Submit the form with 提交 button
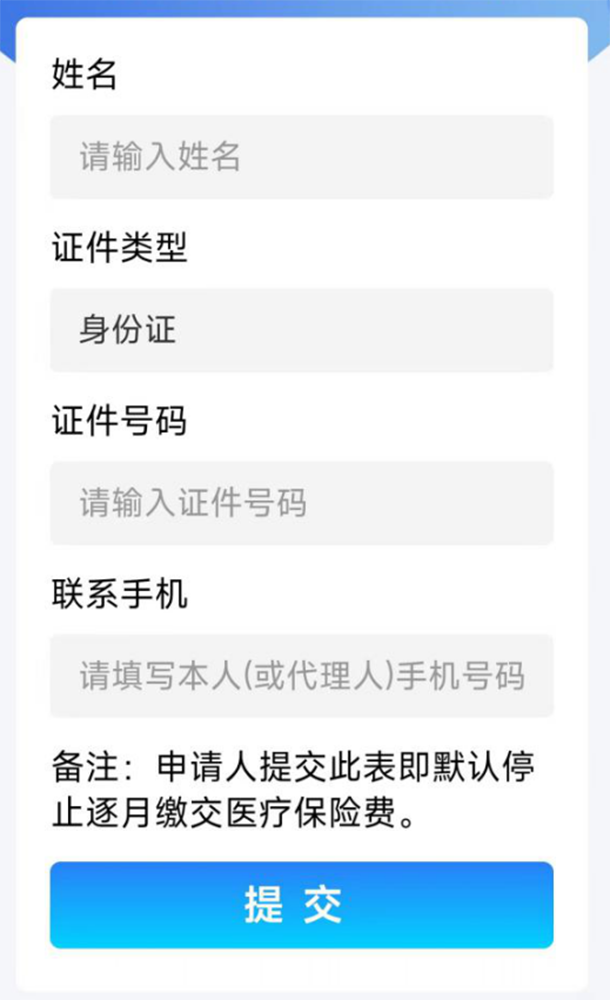The width and height of the screenshot is (610, 1000). pyautogui.click(x=301, y=904)
